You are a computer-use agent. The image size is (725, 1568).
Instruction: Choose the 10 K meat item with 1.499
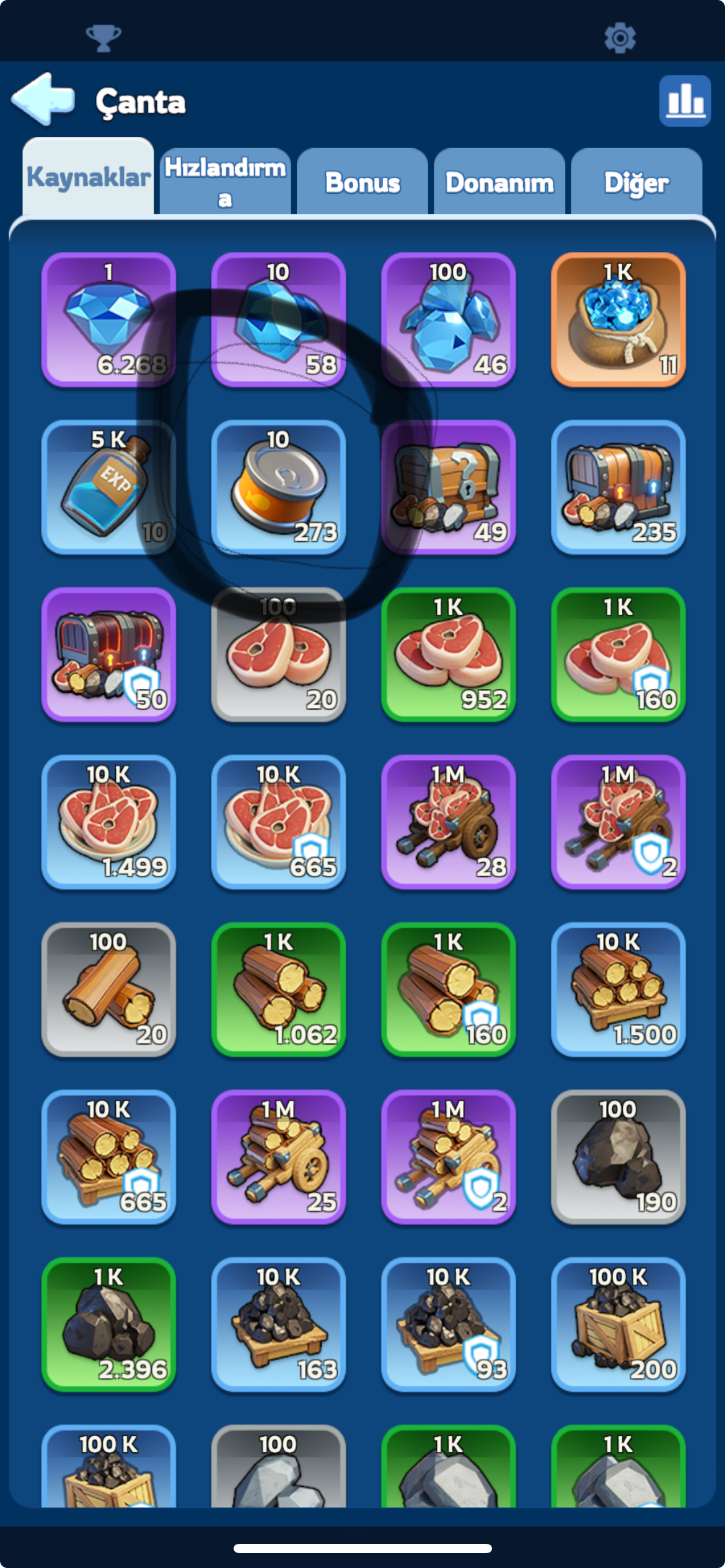pos(108,822)
